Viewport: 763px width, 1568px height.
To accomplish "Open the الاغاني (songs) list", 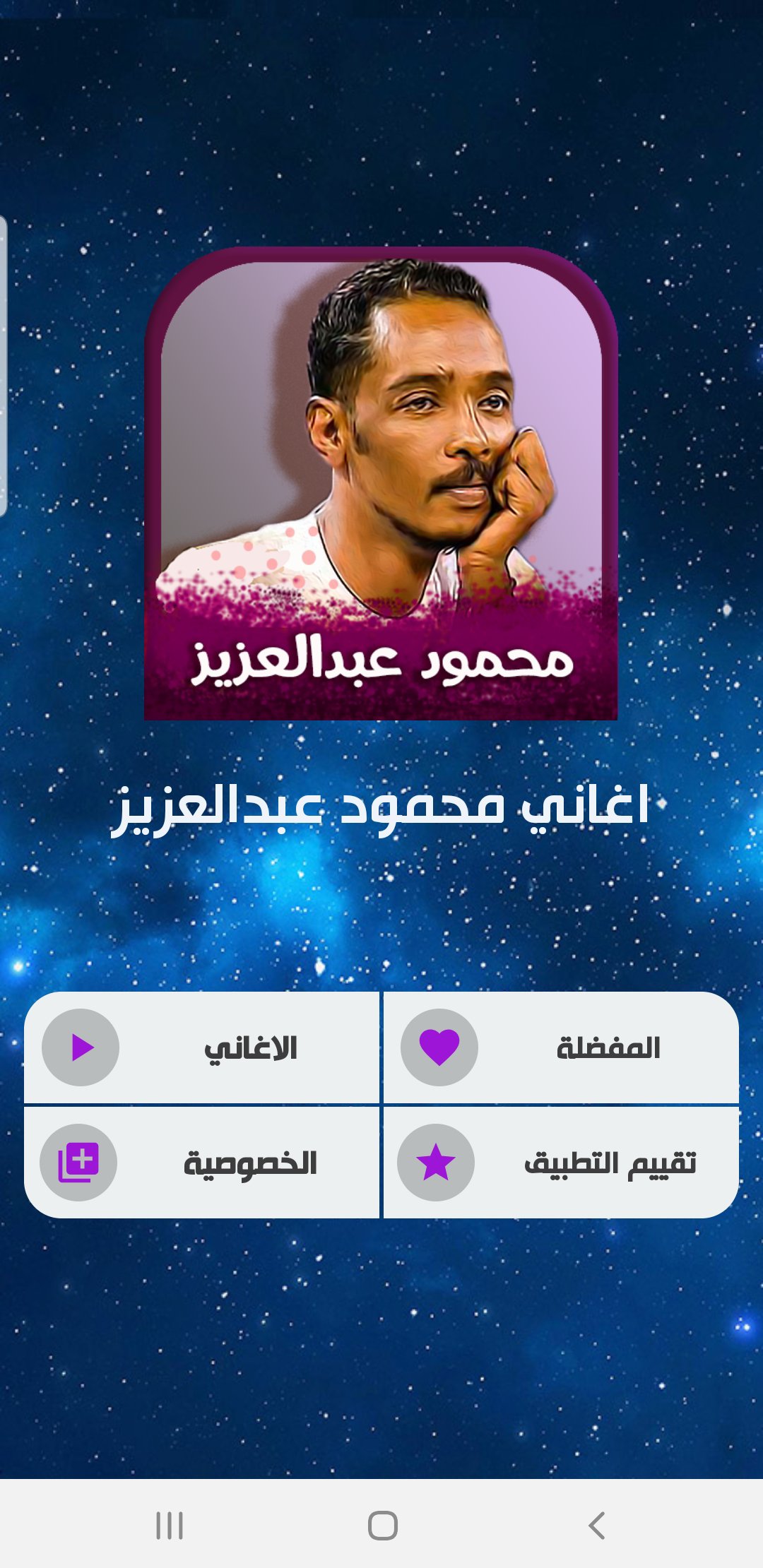I will click(x=202, y=1047).
